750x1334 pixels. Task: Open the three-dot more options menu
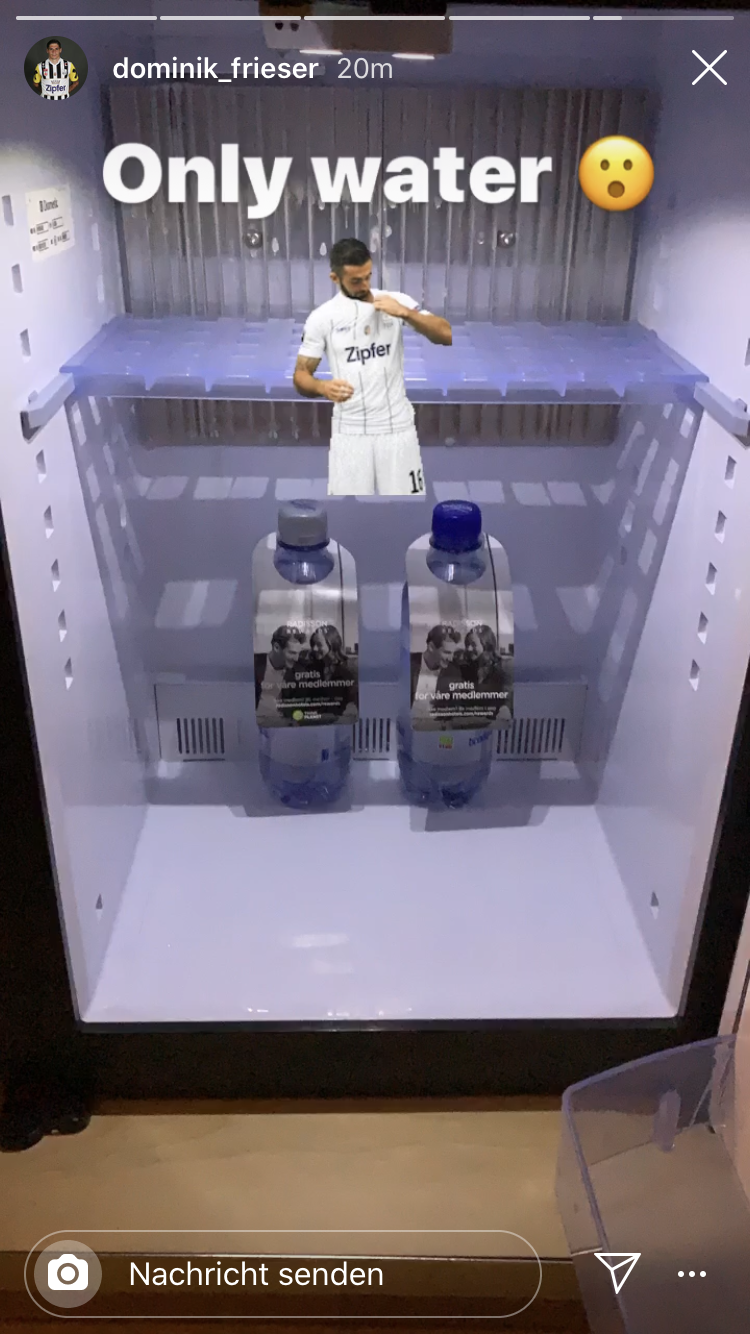(692, 1274)
